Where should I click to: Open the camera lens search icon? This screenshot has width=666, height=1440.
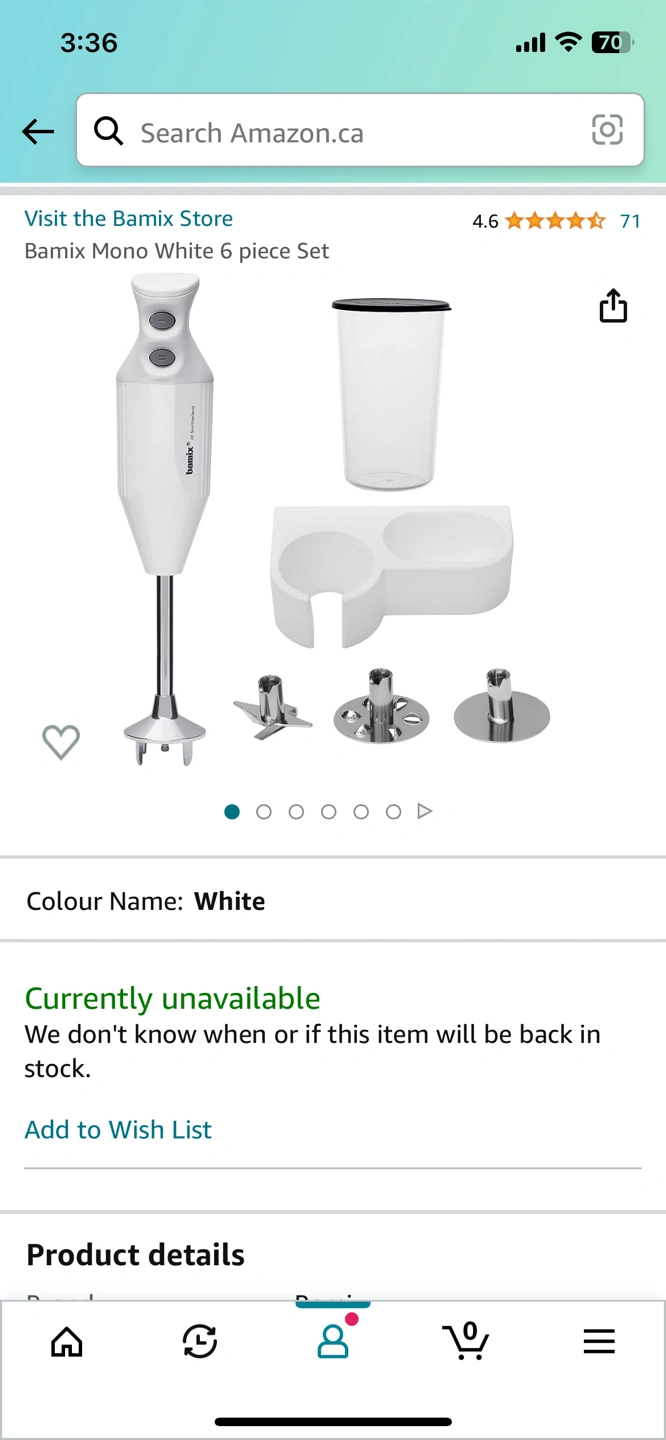click(607, 130)
